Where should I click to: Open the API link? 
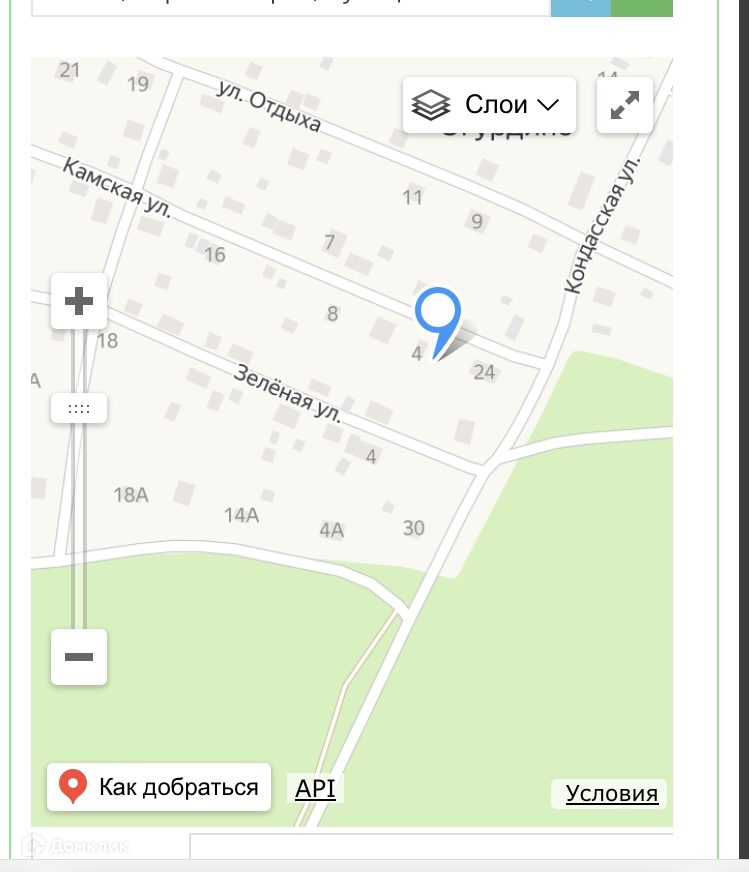click(x=315, y=788)
